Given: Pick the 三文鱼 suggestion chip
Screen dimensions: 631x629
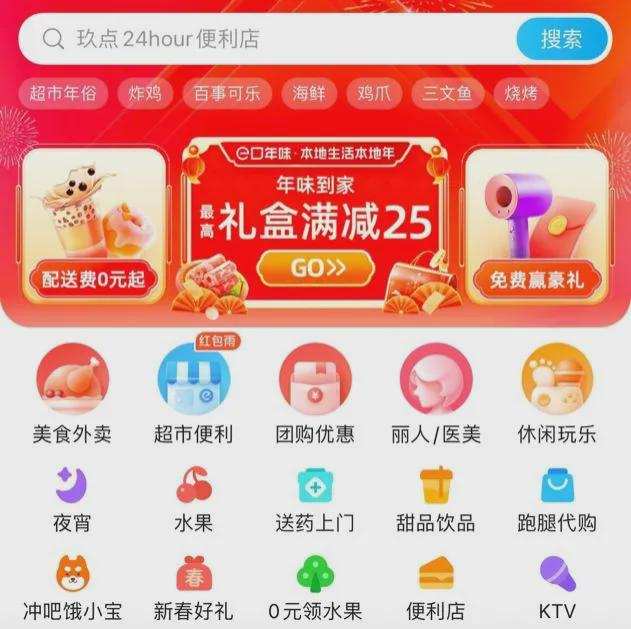Looking at the screenshot, I should coord(446,93).
